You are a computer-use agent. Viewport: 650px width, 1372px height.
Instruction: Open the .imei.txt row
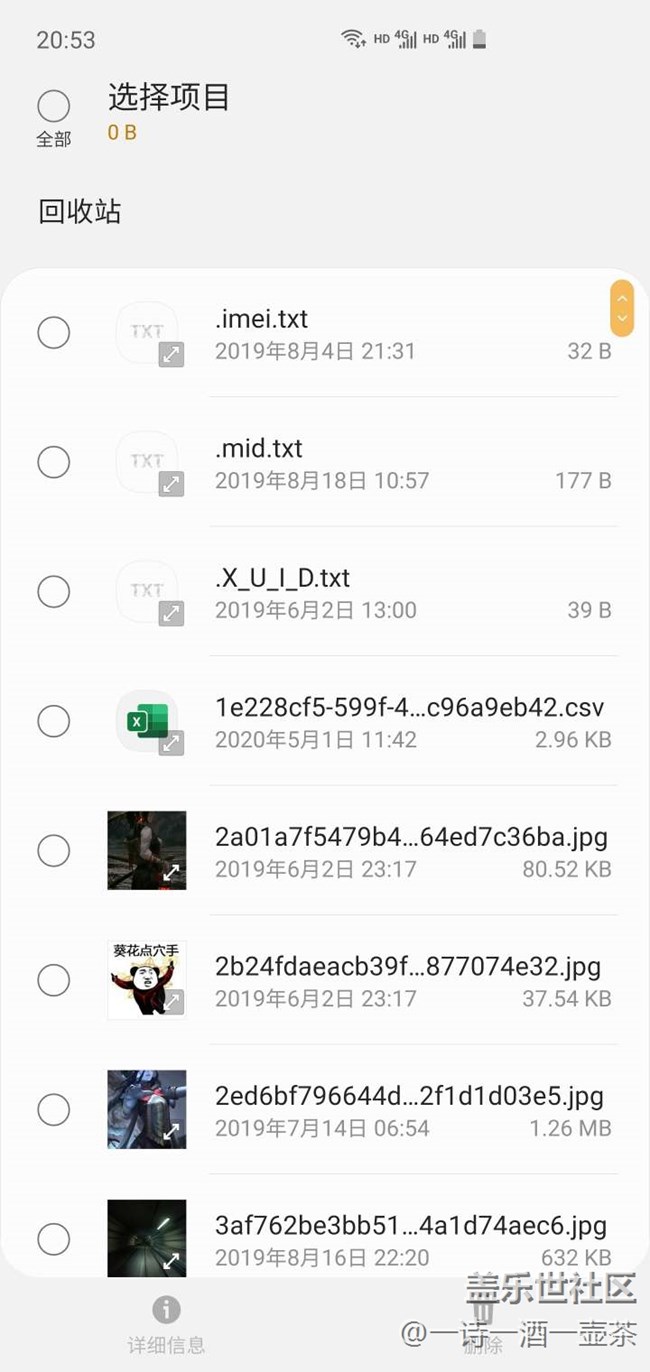click(410, 333)
